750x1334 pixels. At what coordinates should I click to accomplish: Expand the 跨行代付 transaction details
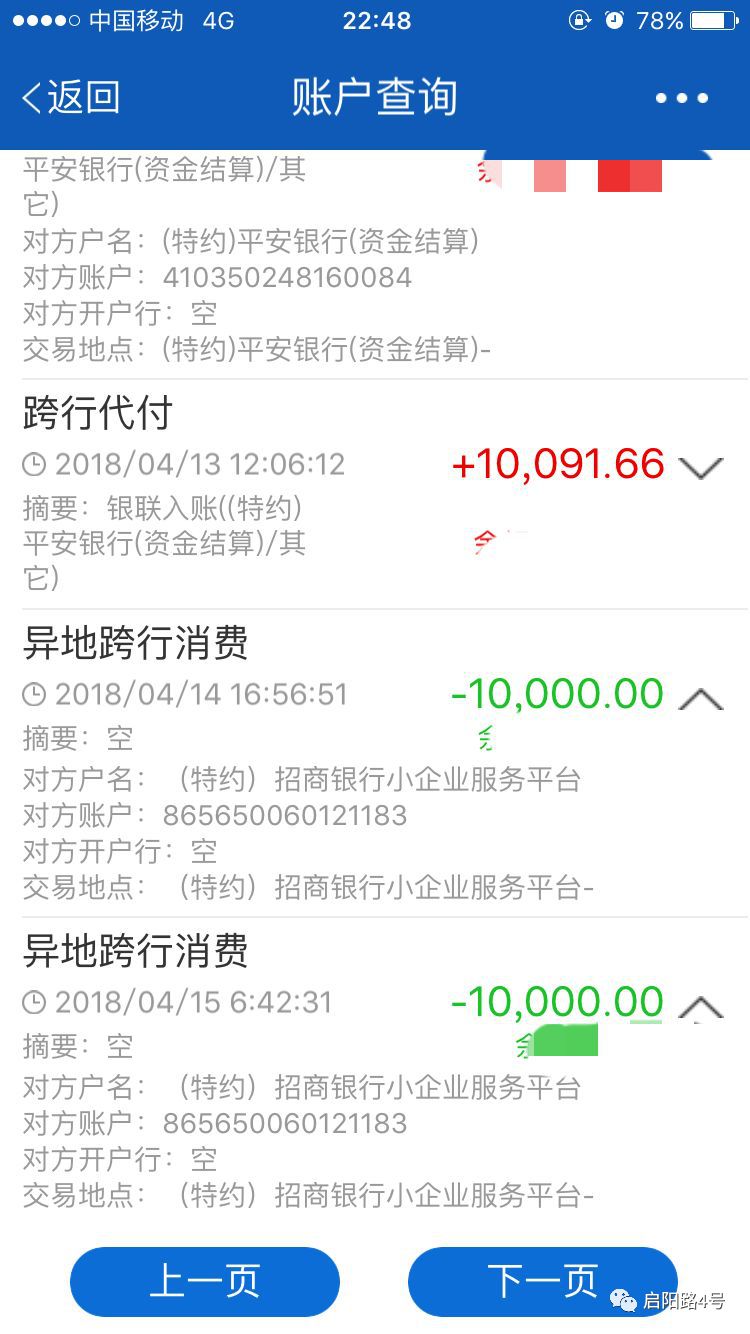701,466
